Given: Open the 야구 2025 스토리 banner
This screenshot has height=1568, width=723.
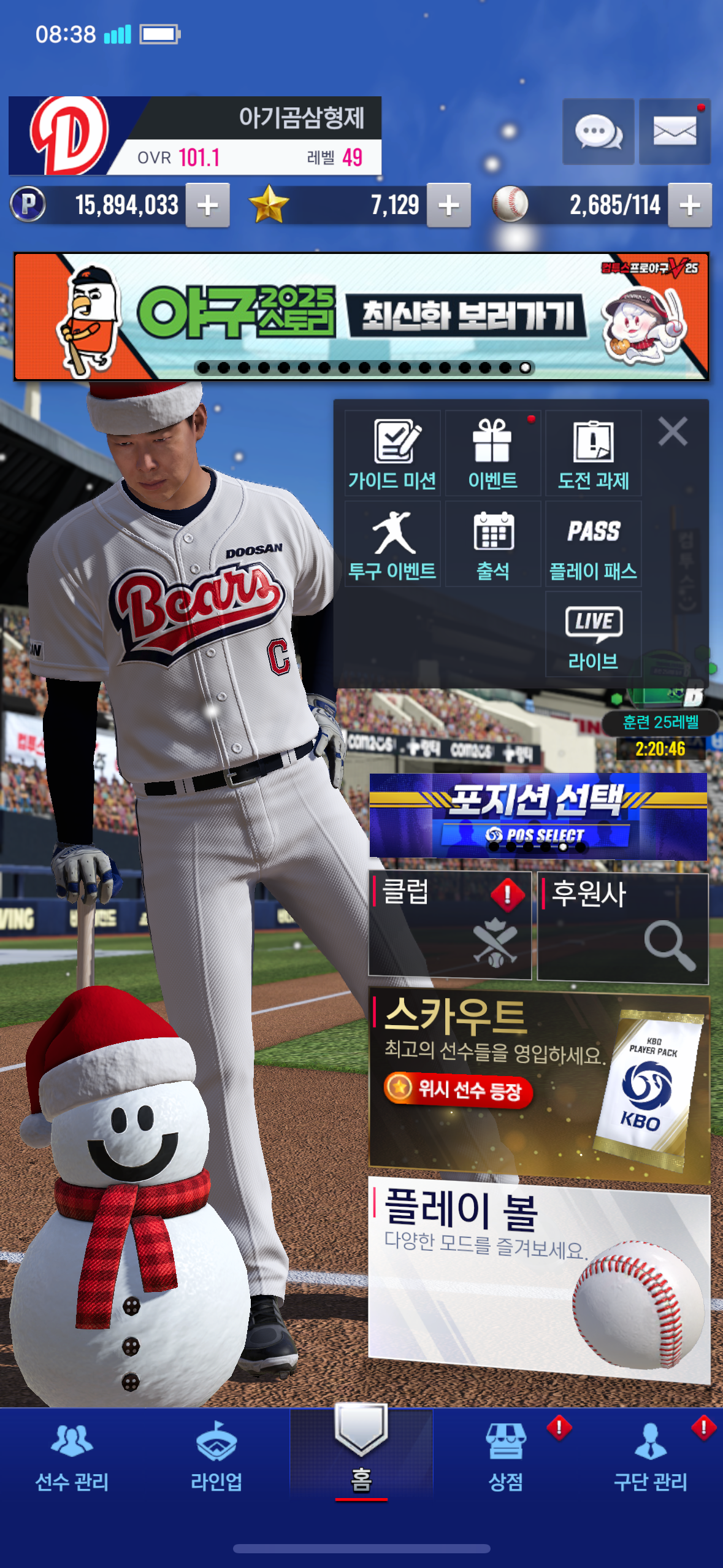Looking at the screenshot, I should pyautogui.click(x=361, y=317).
